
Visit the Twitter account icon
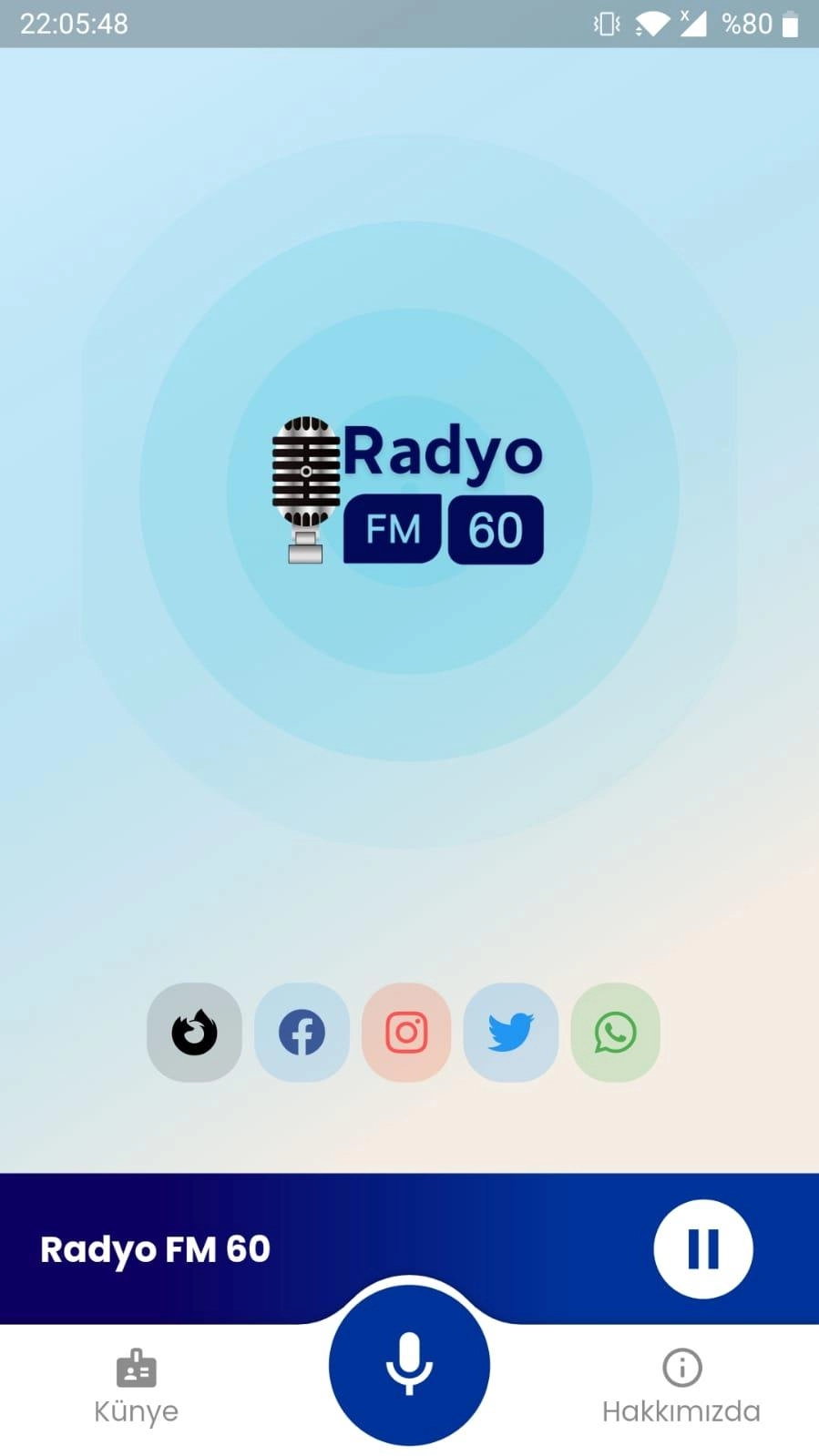coord(510,1033)
